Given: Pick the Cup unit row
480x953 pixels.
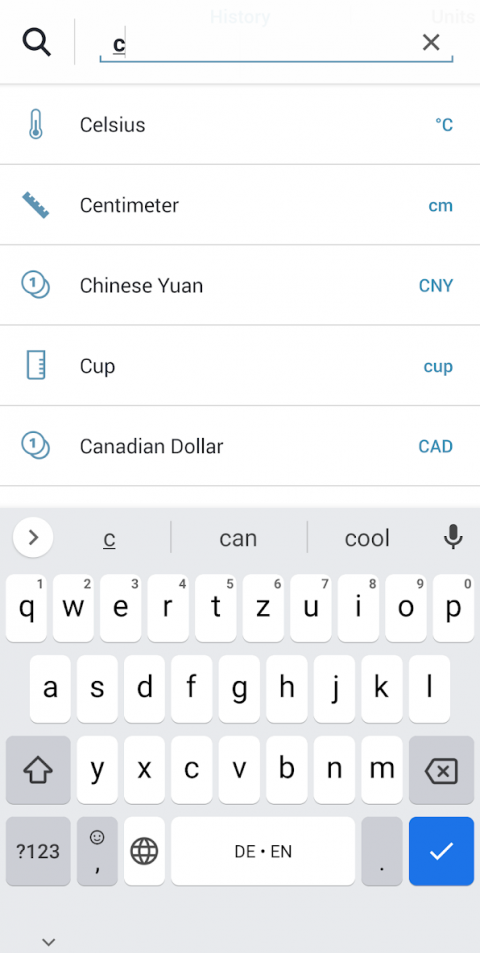Looking at the screenshot, I should pos(240,366).
